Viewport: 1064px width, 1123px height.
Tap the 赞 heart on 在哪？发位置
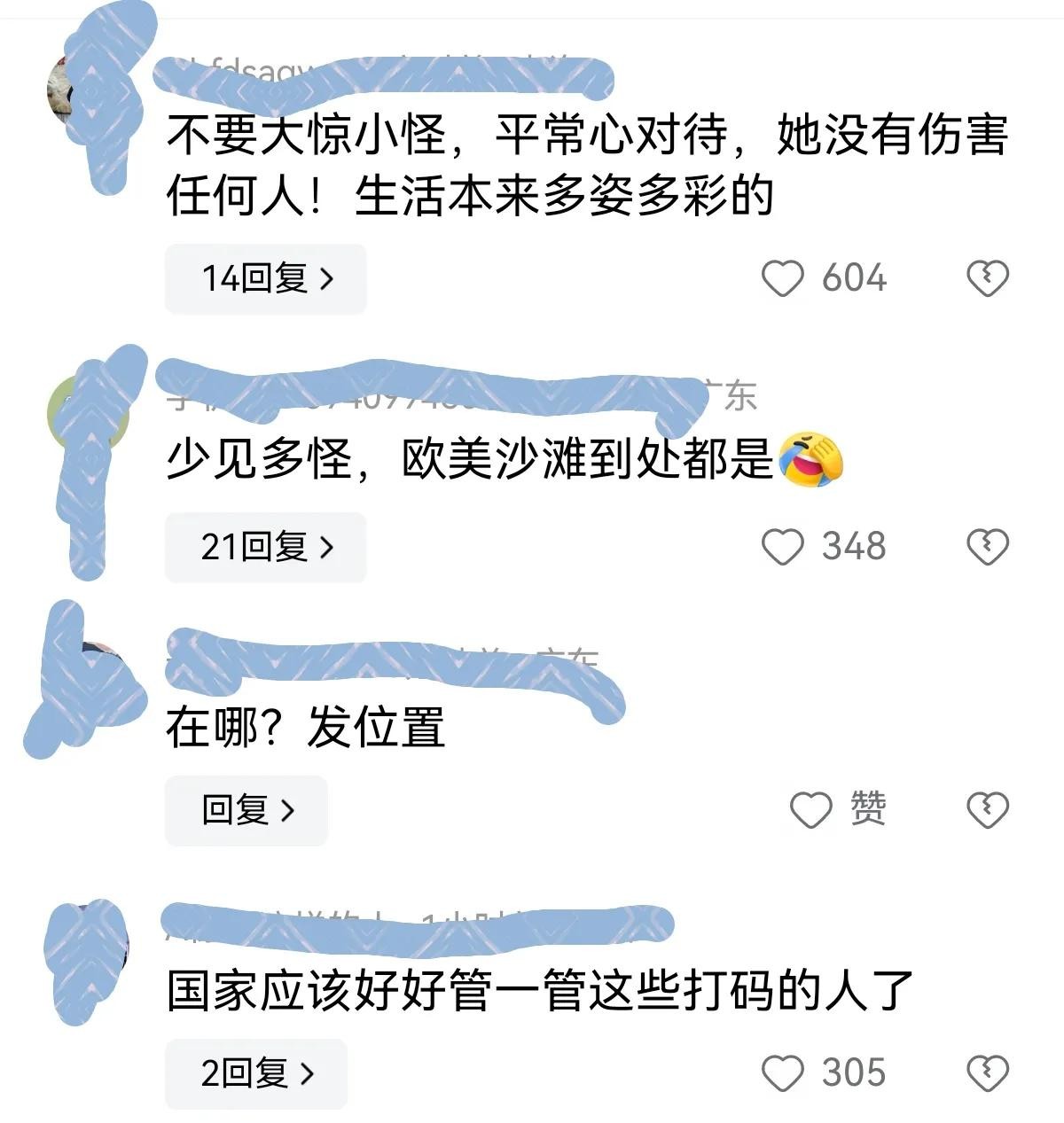point(810,810)
